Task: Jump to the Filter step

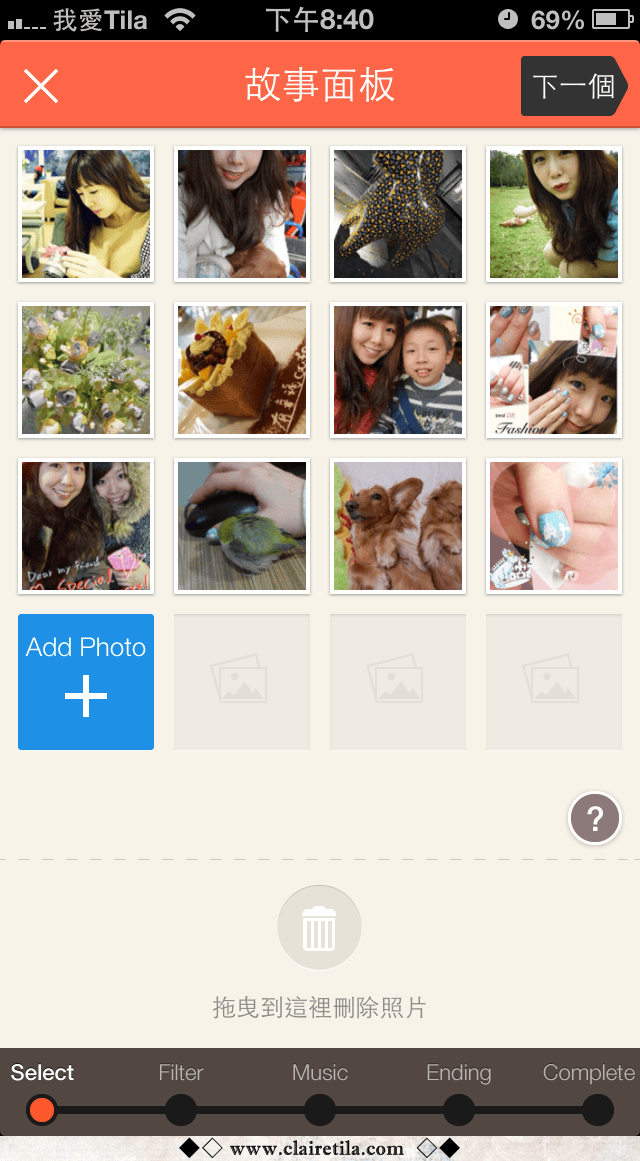Action: (x=181, y=1109)
